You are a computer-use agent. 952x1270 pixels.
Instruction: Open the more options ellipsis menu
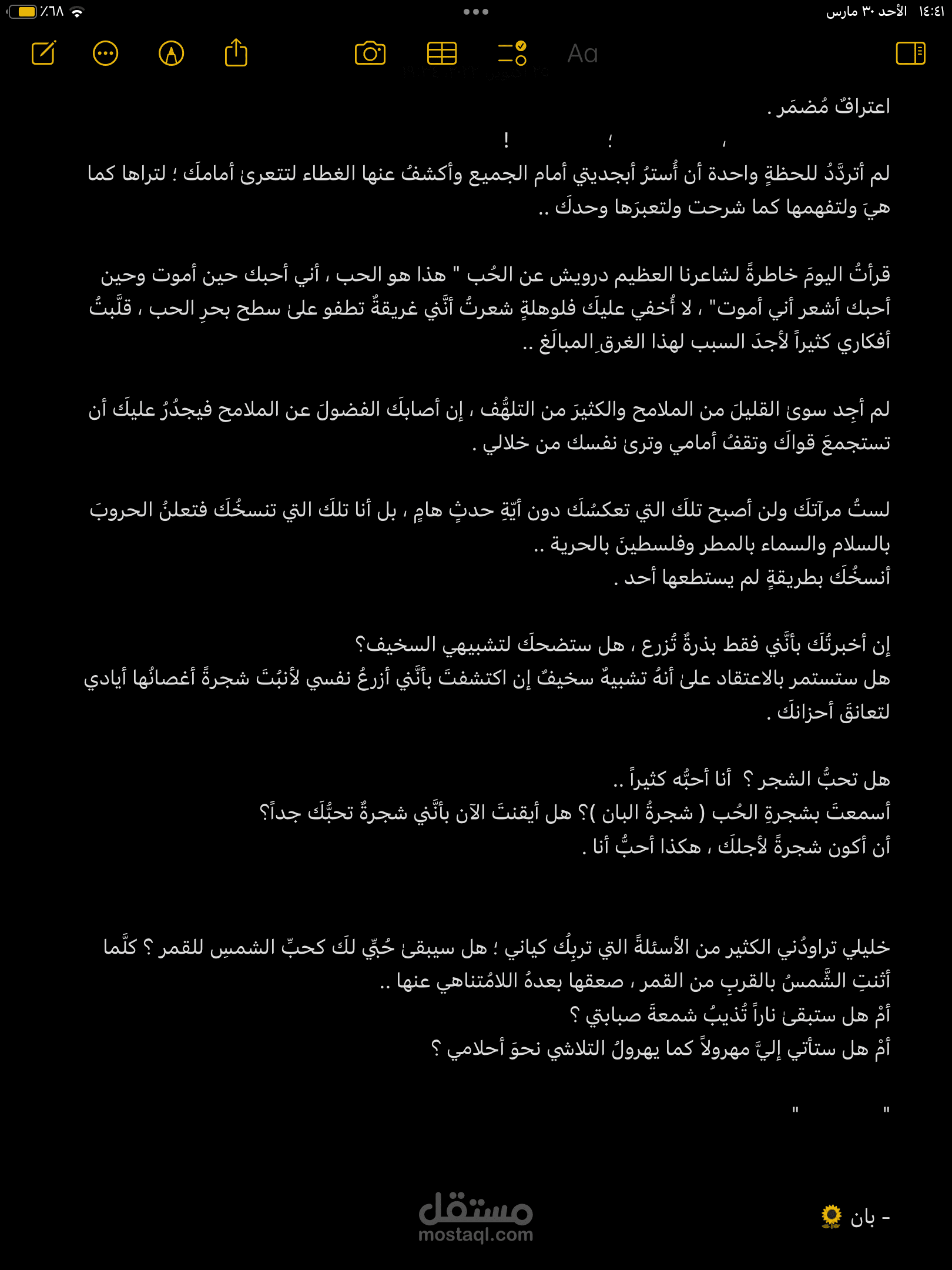coord(106,54)
